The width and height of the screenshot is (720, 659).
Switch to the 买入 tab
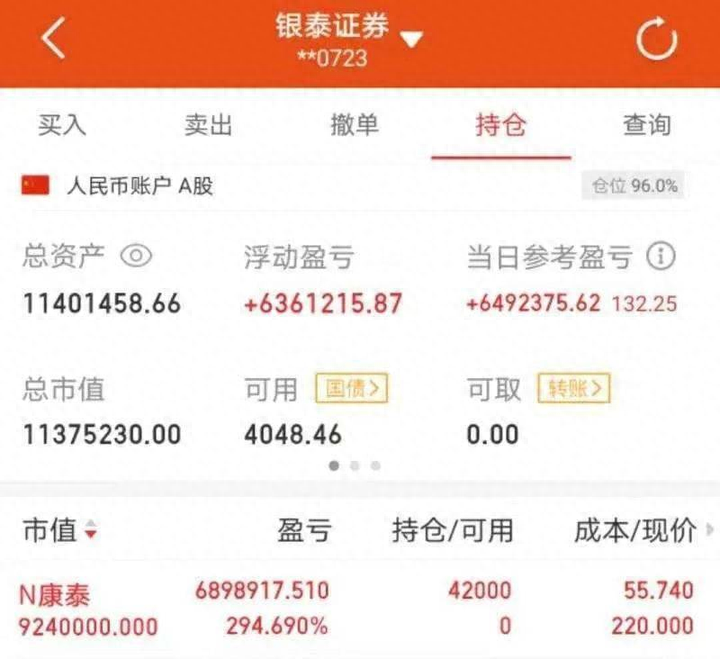click(x=62, y=125)
